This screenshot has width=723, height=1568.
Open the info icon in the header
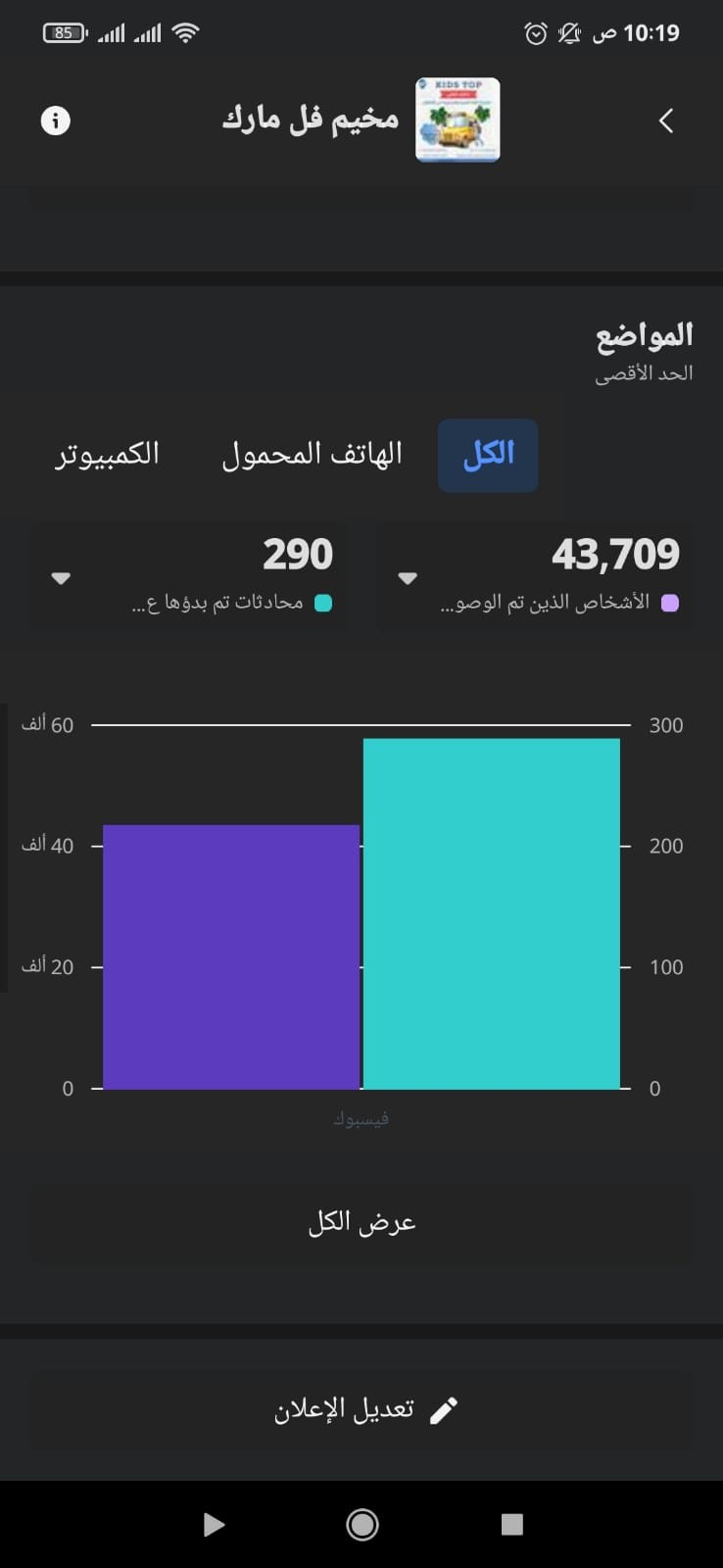pyautogui.click(x=56, y=121)
